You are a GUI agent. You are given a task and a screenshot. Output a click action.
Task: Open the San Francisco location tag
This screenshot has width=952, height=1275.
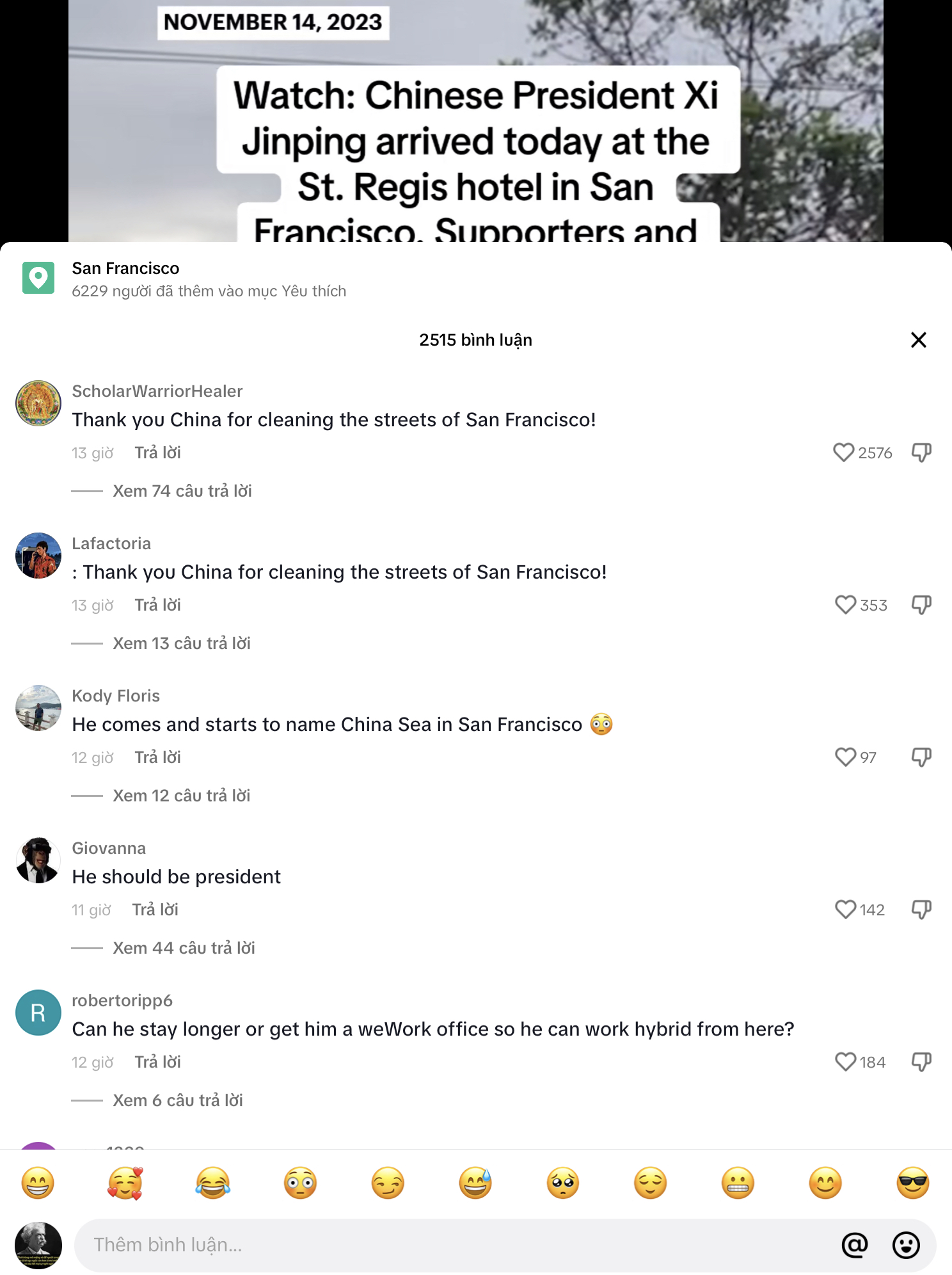[x=125, y=268]
